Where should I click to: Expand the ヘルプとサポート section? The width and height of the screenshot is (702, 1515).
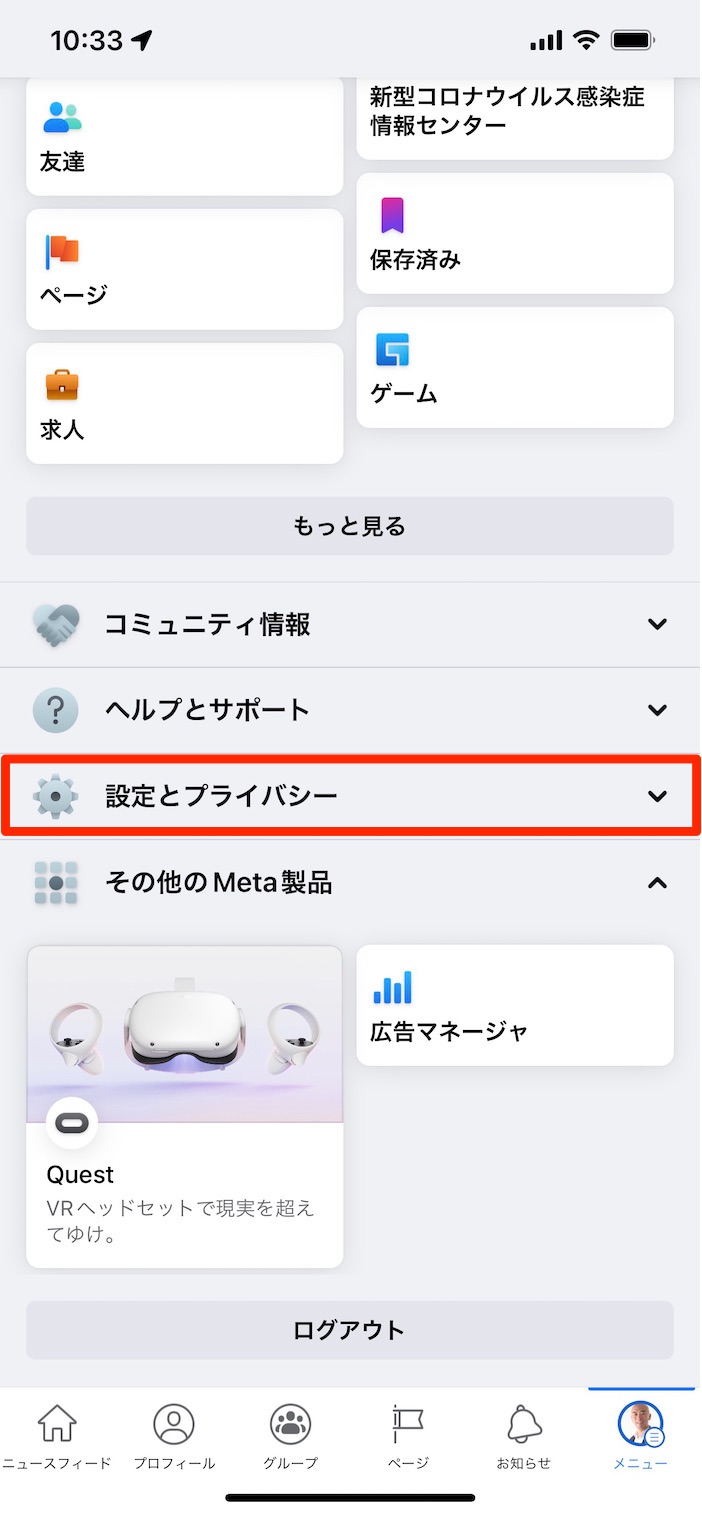click(350, 710)
